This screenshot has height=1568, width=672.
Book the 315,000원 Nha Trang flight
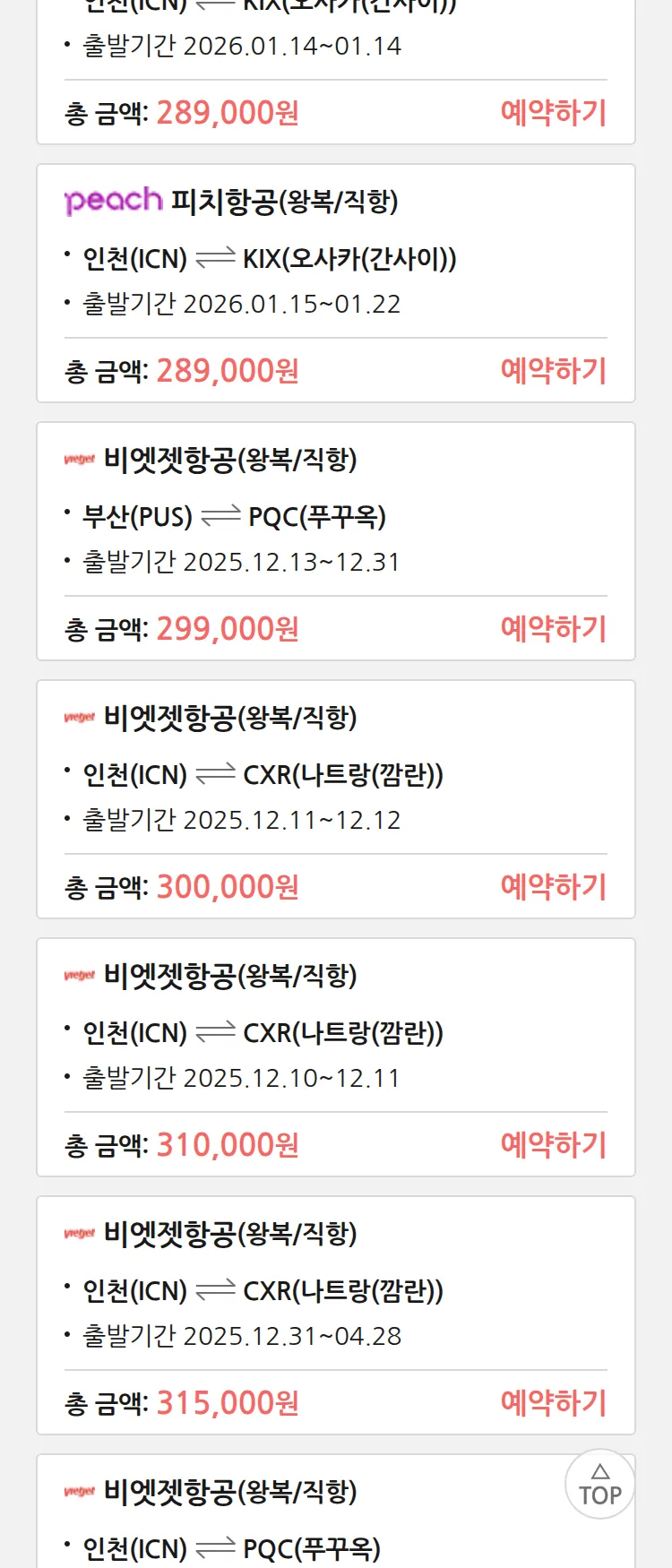coord(553,1403)
